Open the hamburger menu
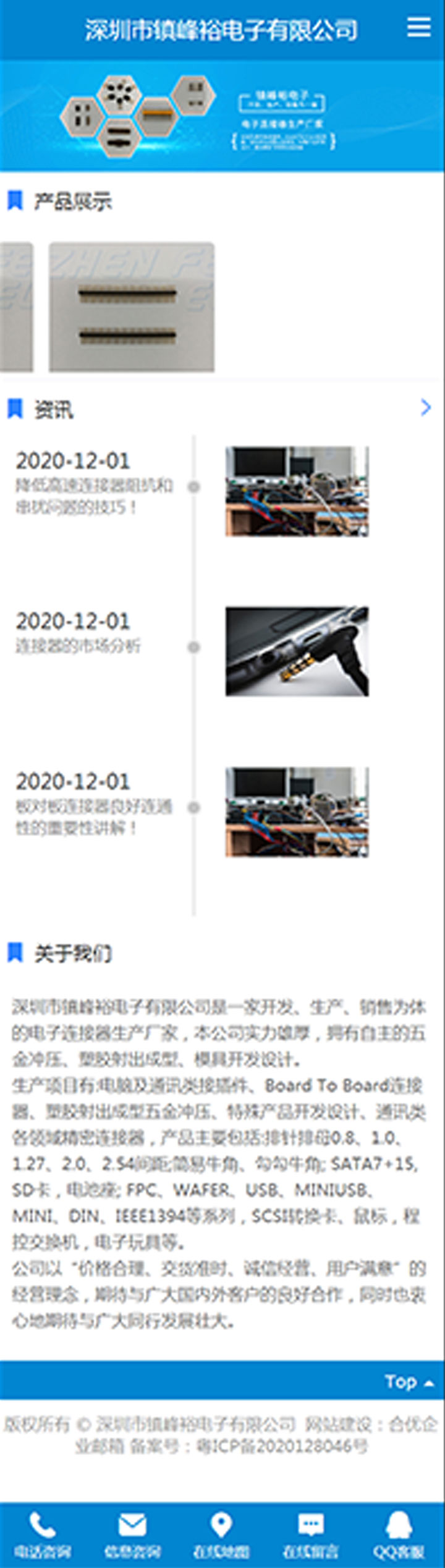 click(419, 27)
